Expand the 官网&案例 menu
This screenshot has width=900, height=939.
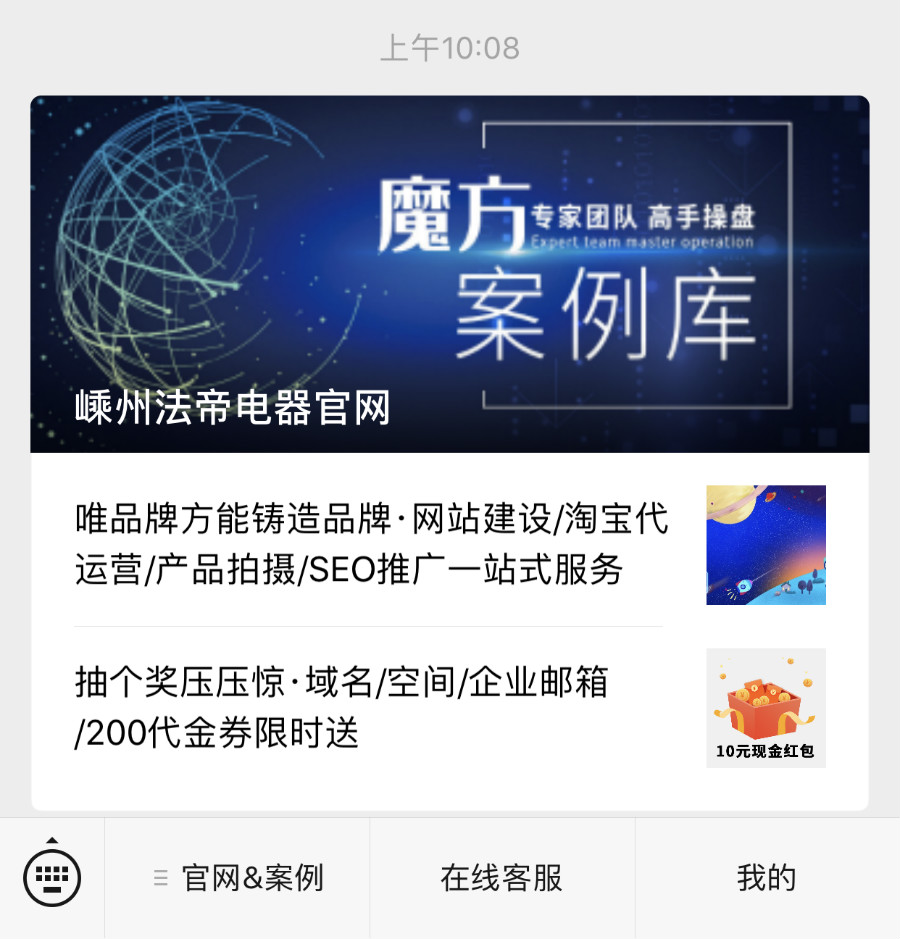point(238,878)
